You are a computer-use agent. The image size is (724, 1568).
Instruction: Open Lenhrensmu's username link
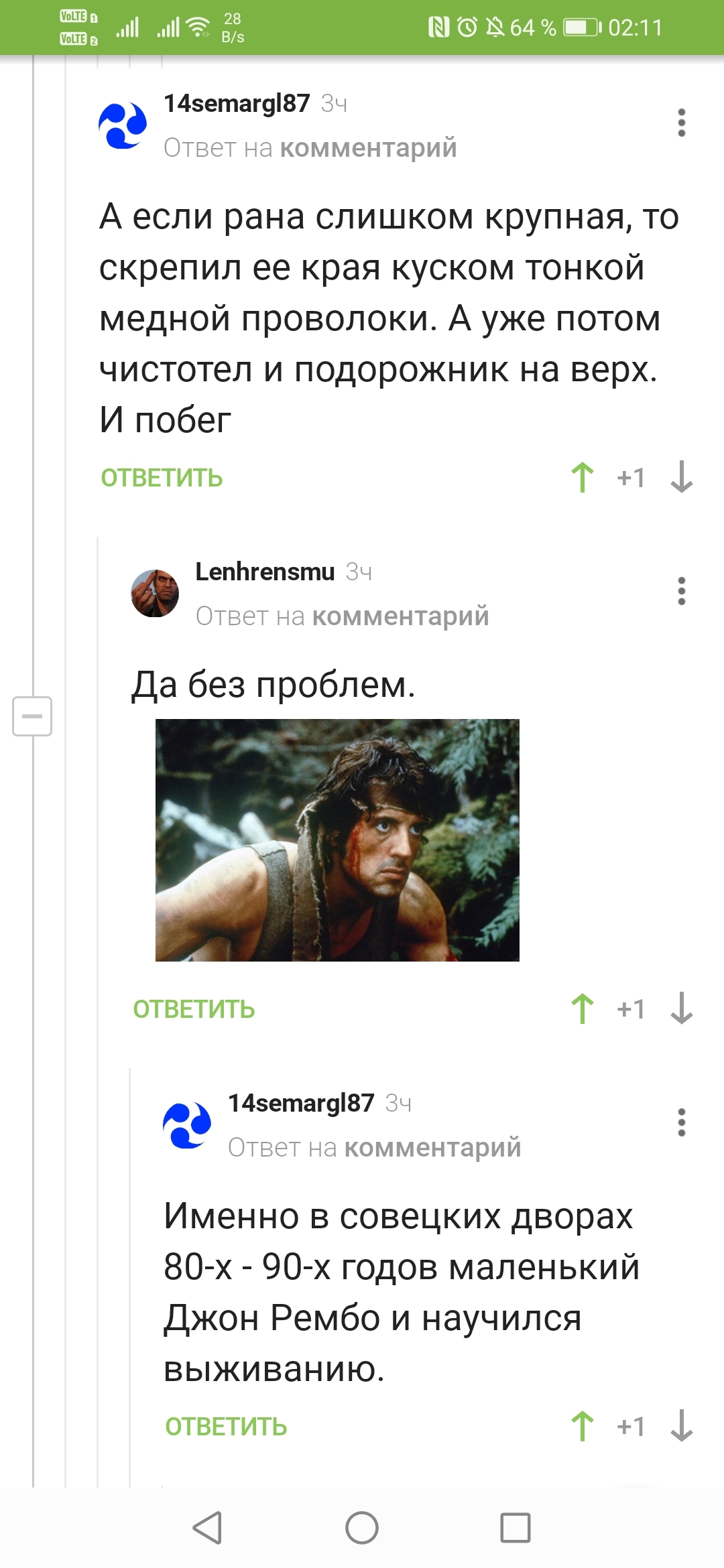tap(265, 572)
